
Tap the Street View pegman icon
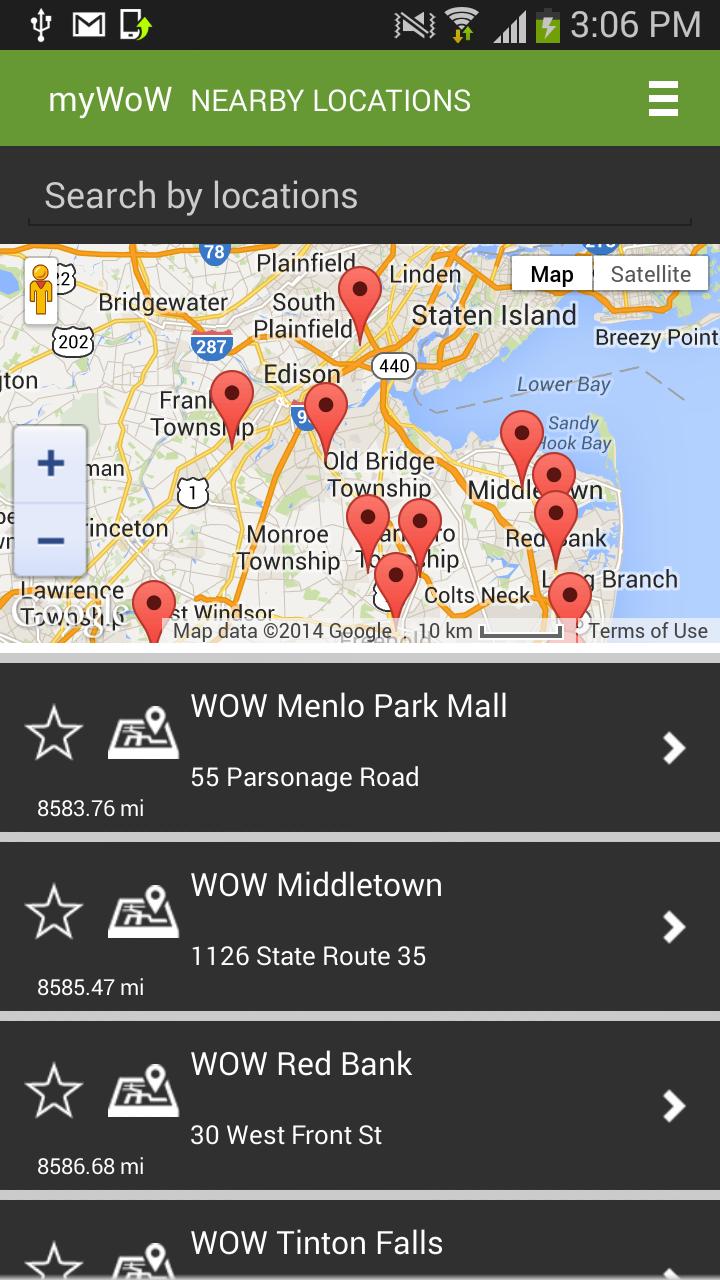coord(41,290)
